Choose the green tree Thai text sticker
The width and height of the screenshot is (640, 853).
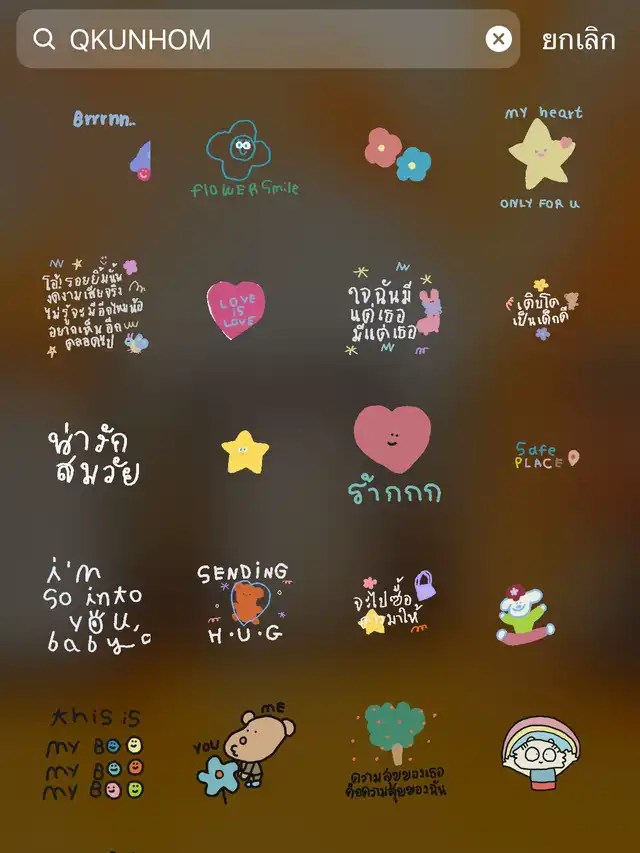[x=396, y=752]
